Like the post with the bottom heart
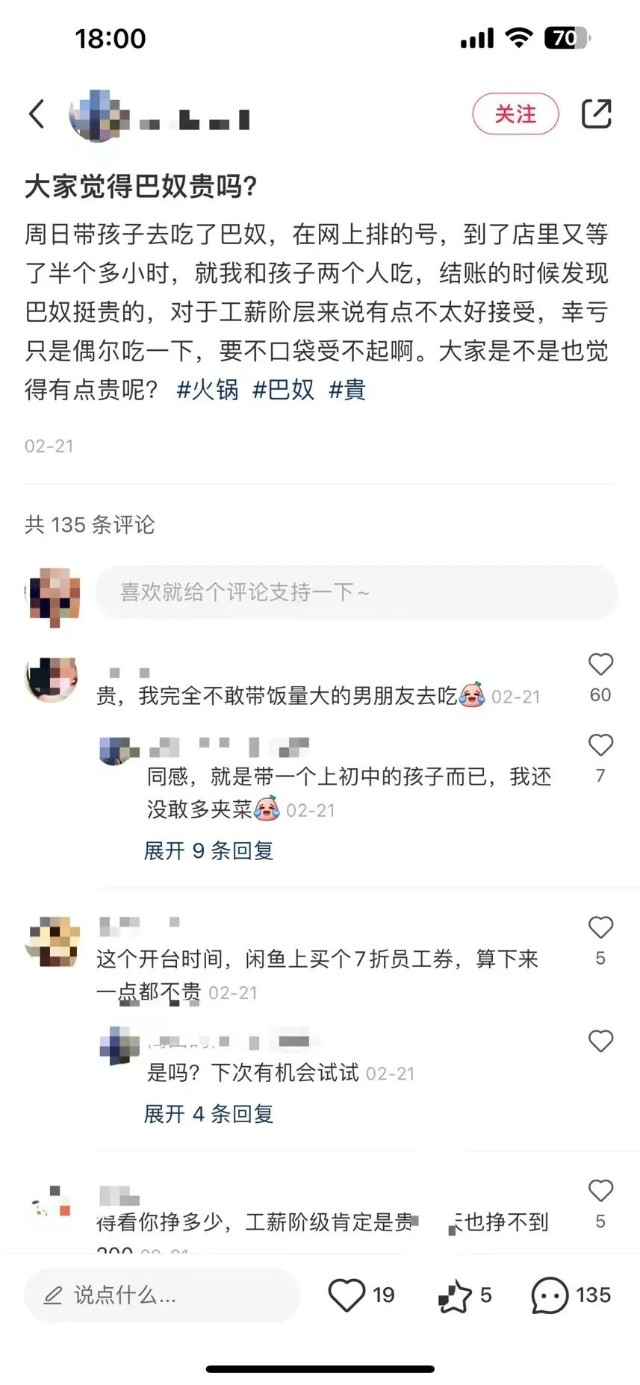This screenshot has width=640, height=1385. point(347,1296)
